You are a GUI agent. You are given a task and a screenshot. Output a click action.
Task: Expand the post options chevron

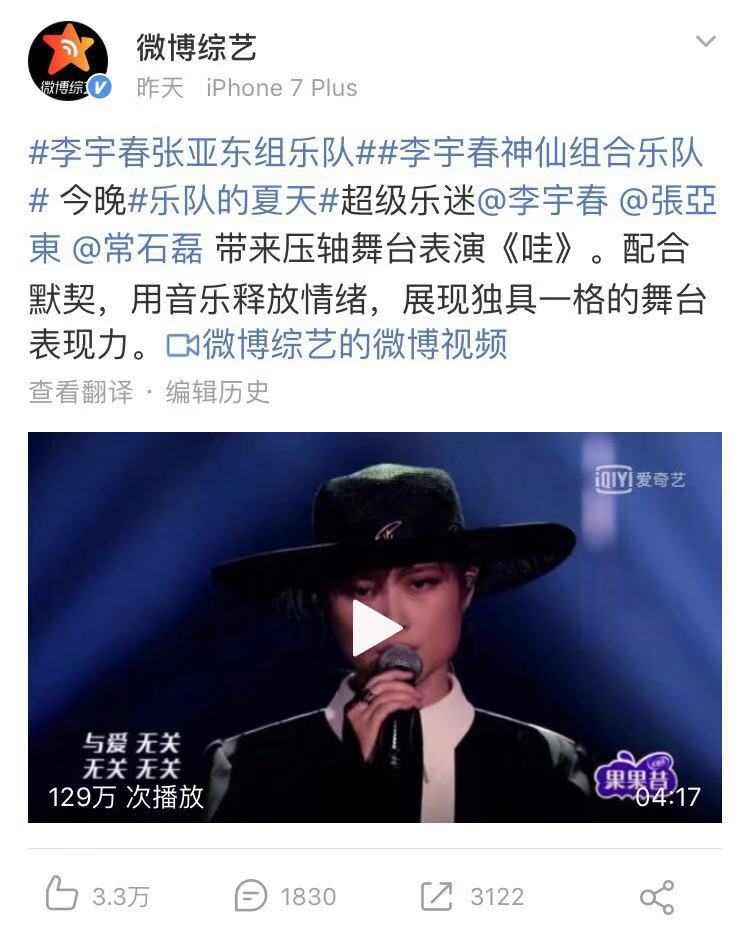click(x=706, y=42)
